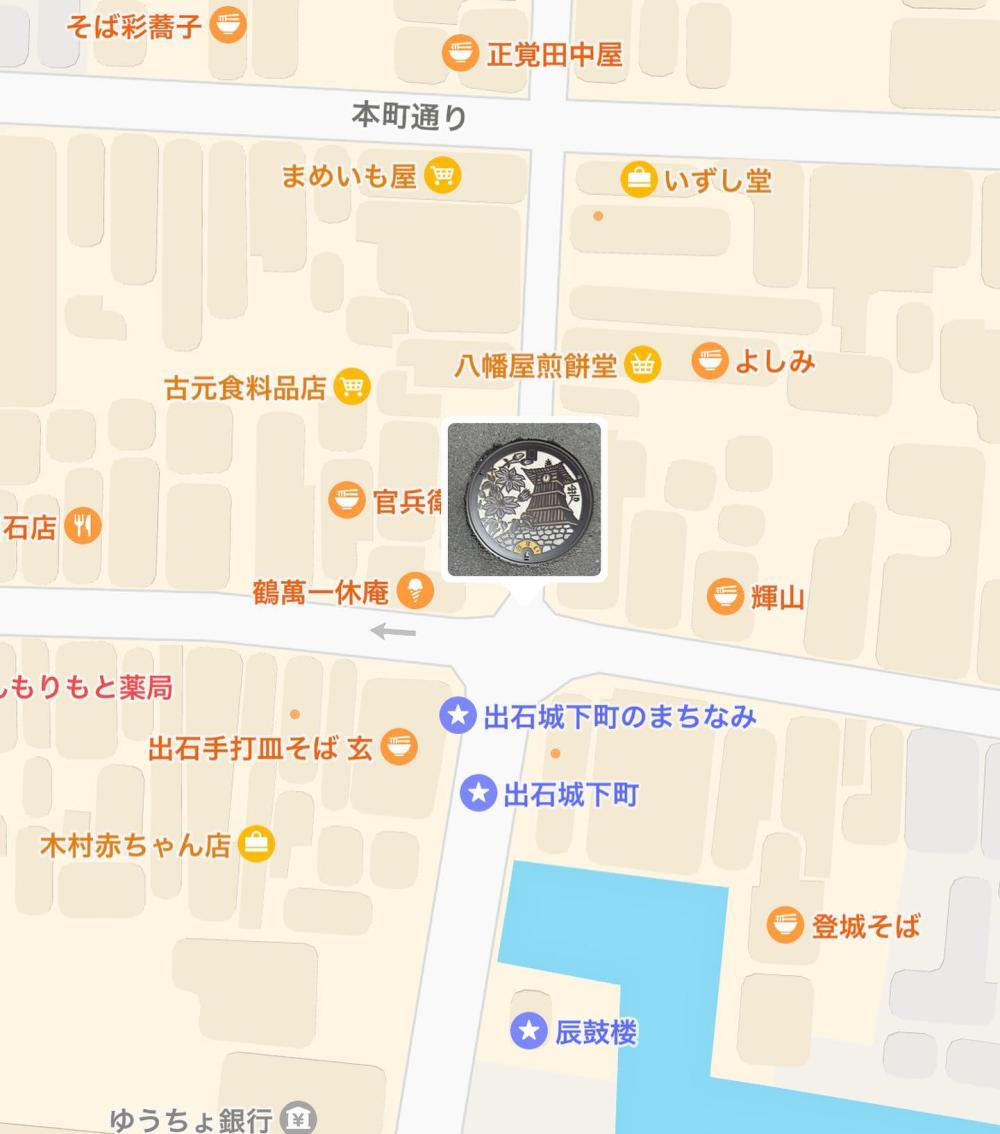The width and height of the screenshot is (1000, 1134).
Task: Tap the 鶴萬一休庵 ice cream marker
Action: pos(414,592)
